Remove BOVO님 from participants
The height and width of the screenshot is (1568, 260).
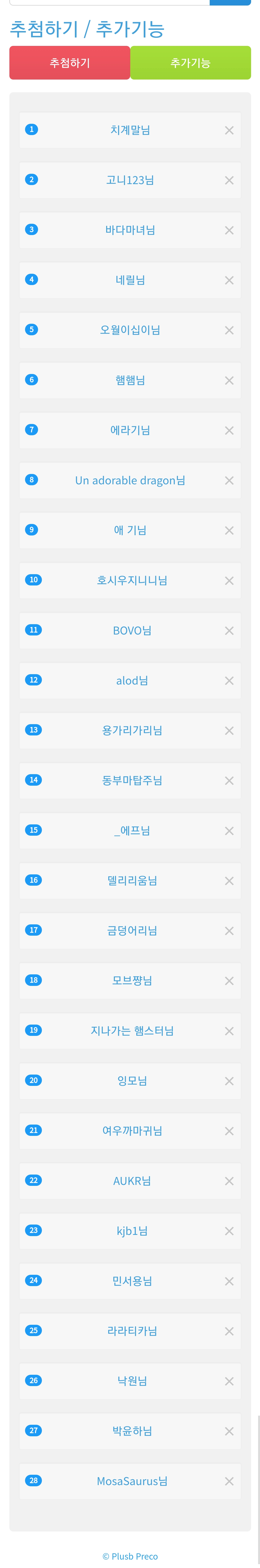229,631
